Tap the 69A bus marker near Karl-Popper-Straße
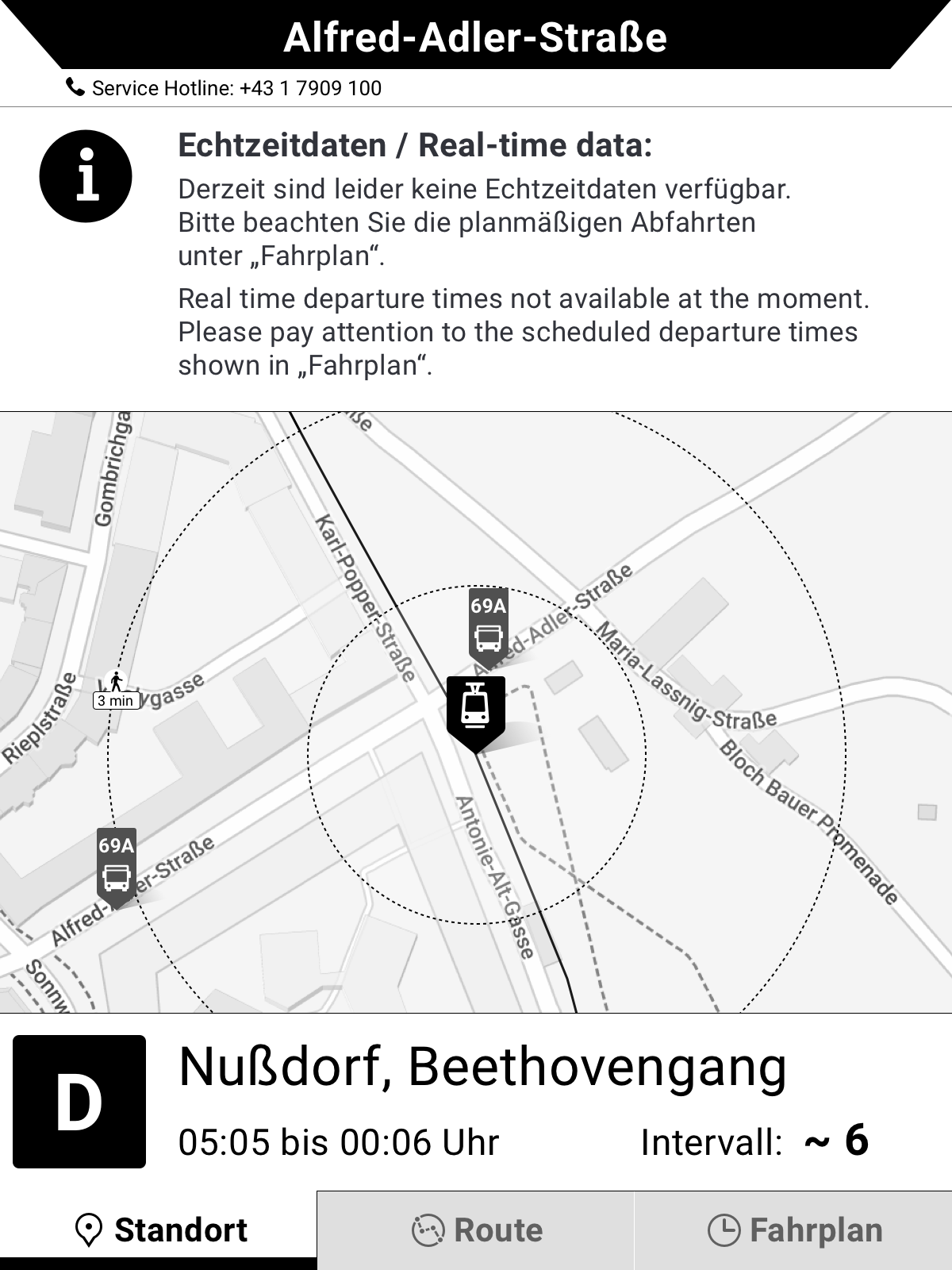 pos(488,623)
